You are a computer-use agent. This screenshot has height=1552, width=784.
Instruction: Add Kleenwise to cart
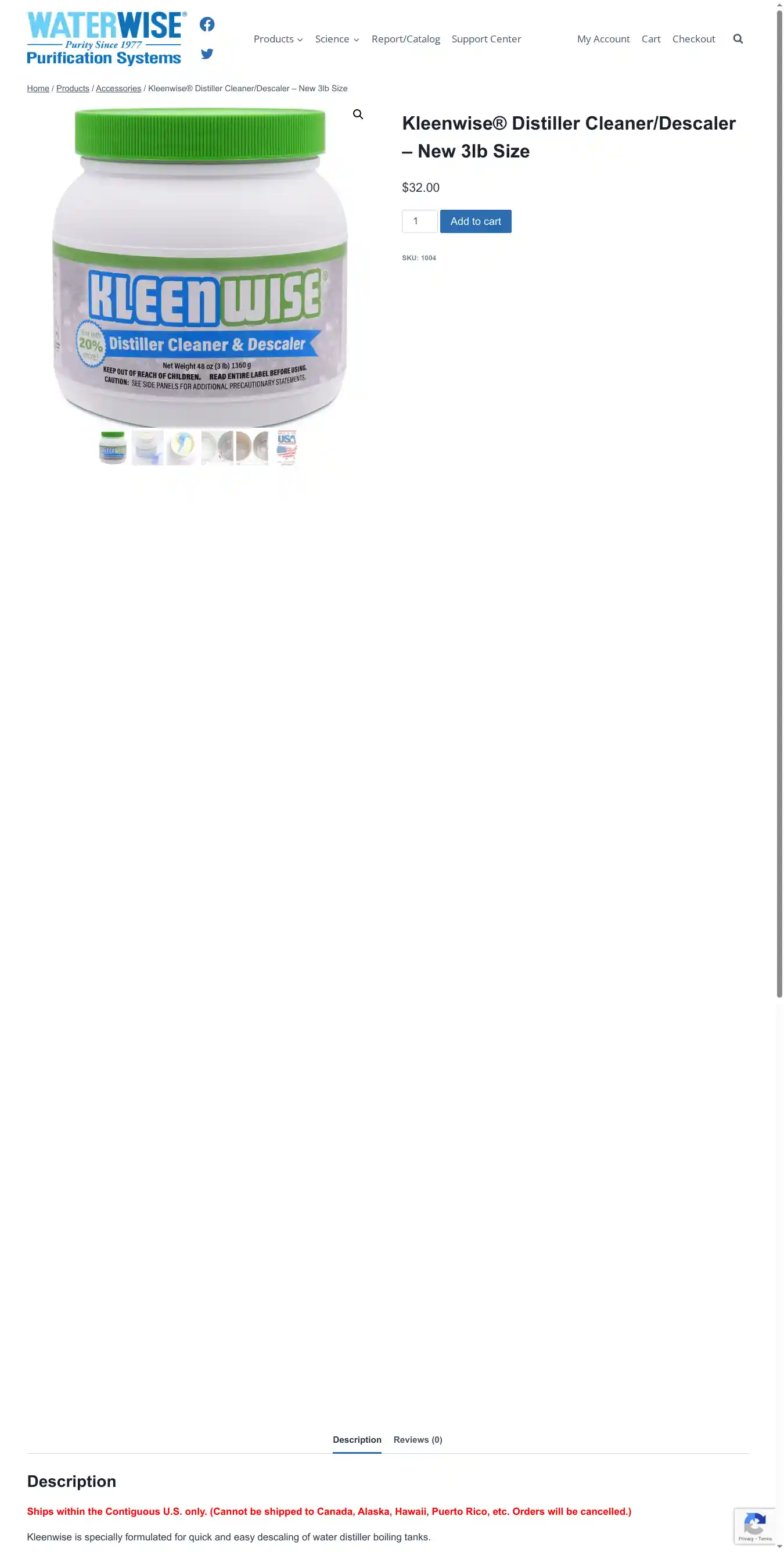(475, 221)
